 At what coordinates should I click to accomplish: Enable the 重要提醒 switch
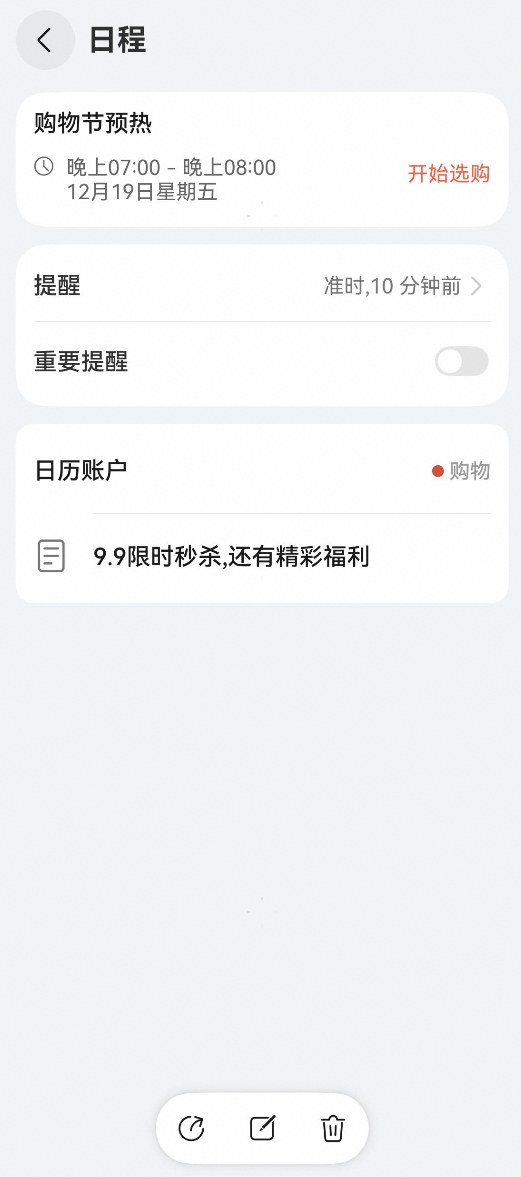click(462, 362)
